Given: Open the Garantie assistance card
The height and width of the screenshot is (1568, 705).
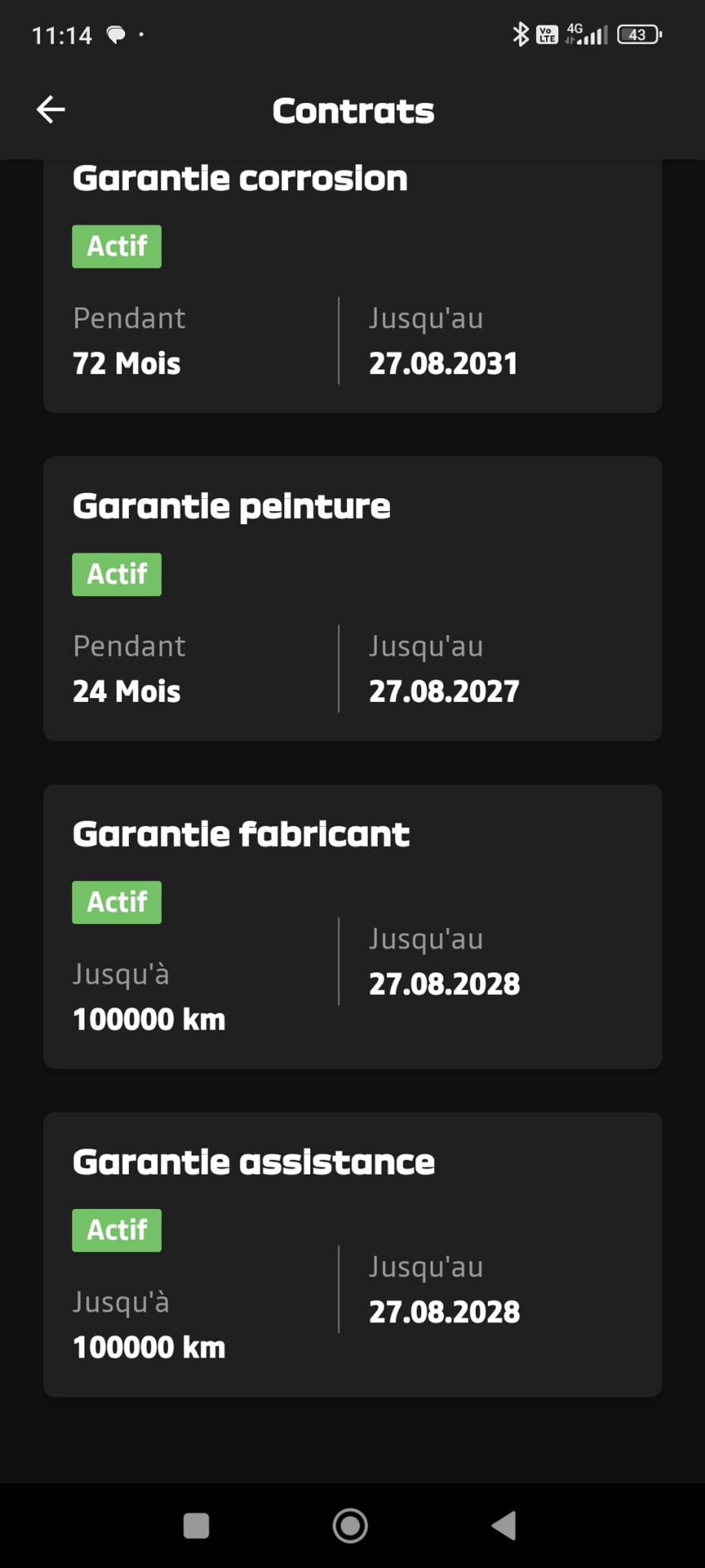Looking at the screenshot, I should click(x=352, y=1254).
